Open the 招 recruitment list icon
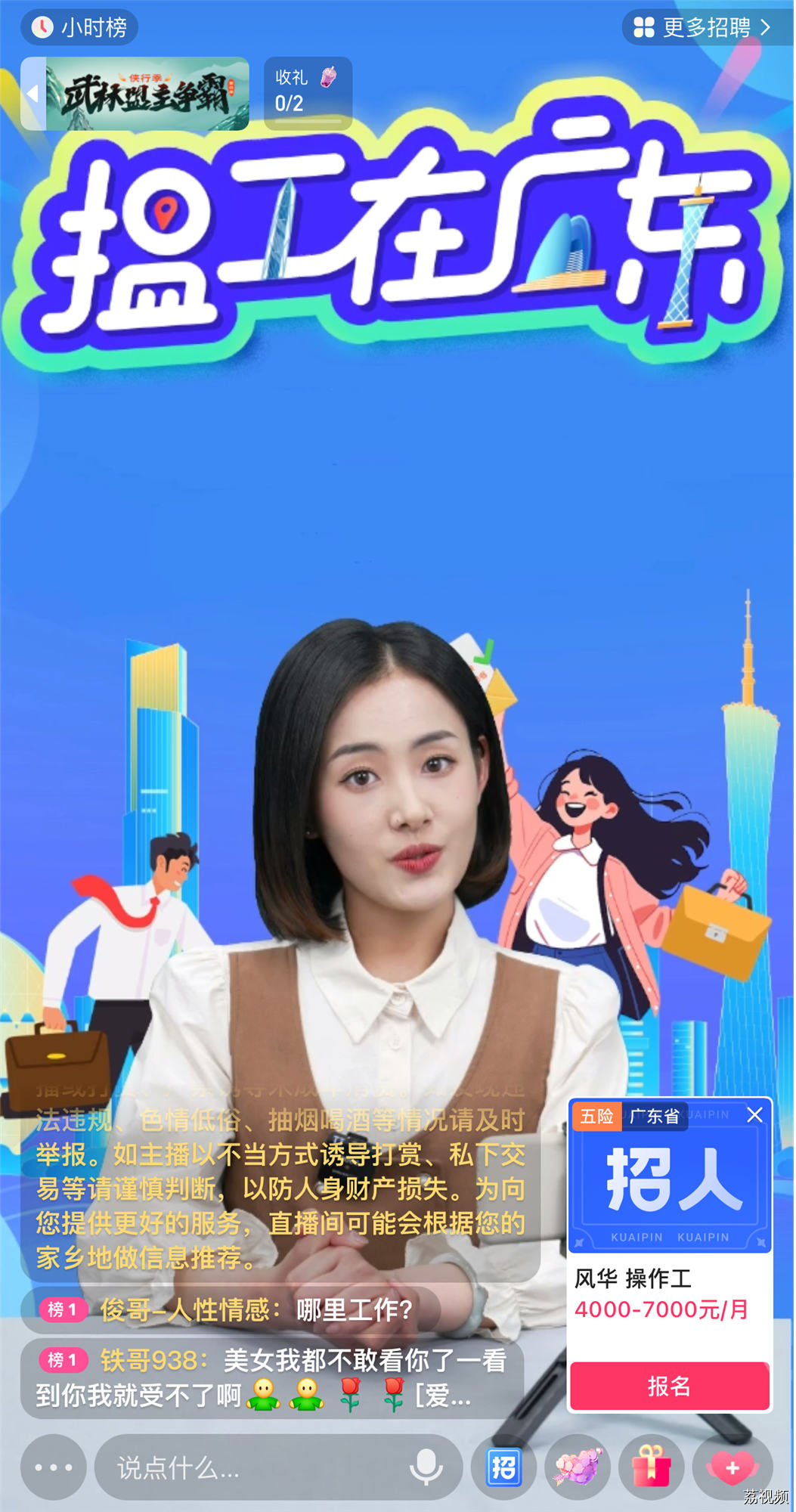Screen dimensions: 796x1512 tap(503, 1467)
